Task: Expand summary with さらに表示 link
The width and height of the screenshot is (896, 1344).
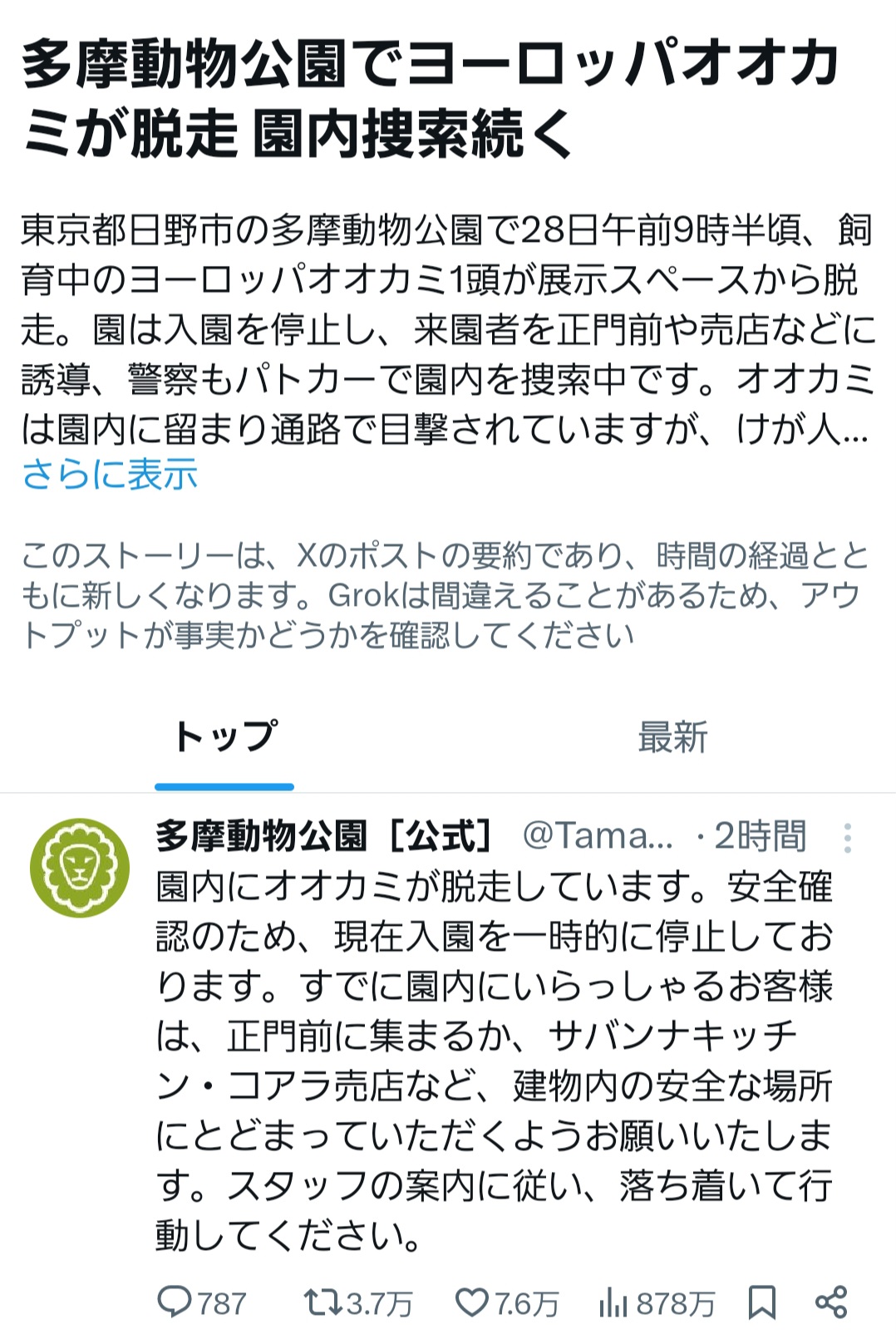Action: coord(110,475)
